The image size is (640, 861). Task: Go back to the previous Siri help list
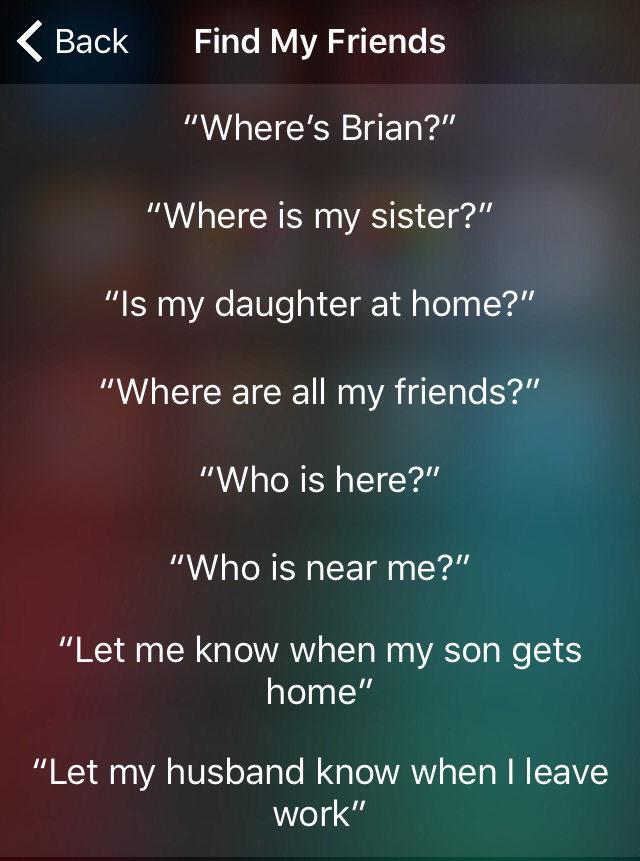coord(72,42)
